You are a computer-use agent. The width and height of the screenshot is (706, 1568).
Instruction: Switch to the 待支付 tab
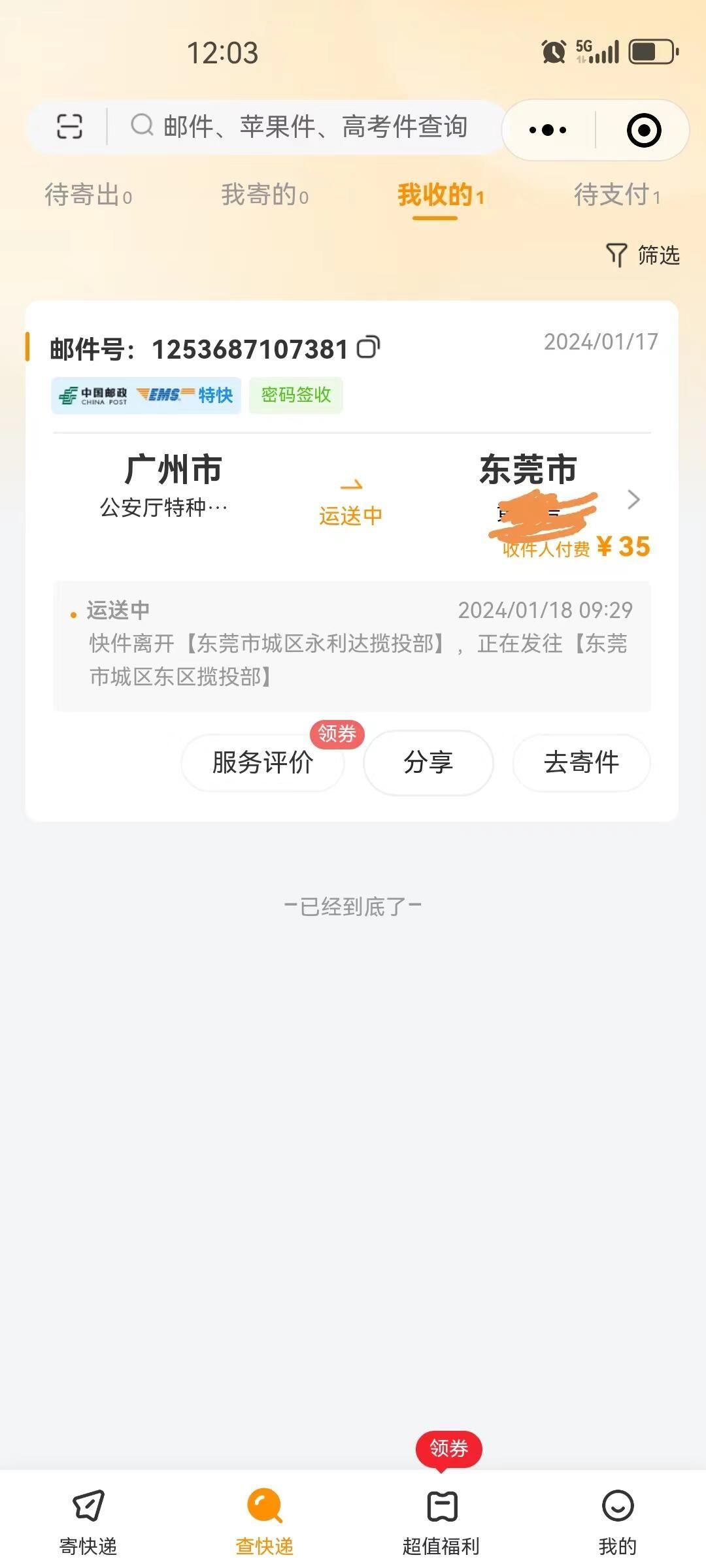tap(617, 195)
